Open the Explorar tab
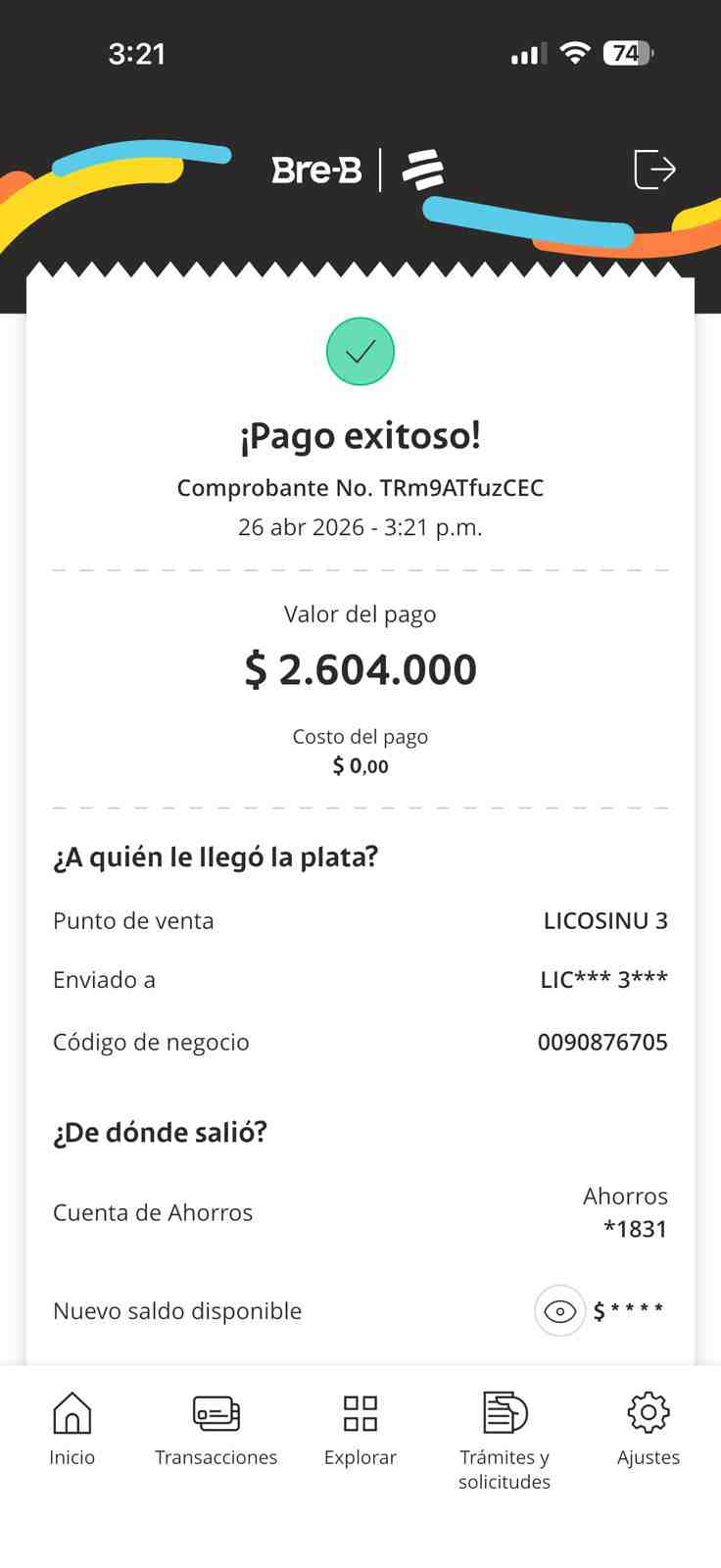 click(360, 1430)
